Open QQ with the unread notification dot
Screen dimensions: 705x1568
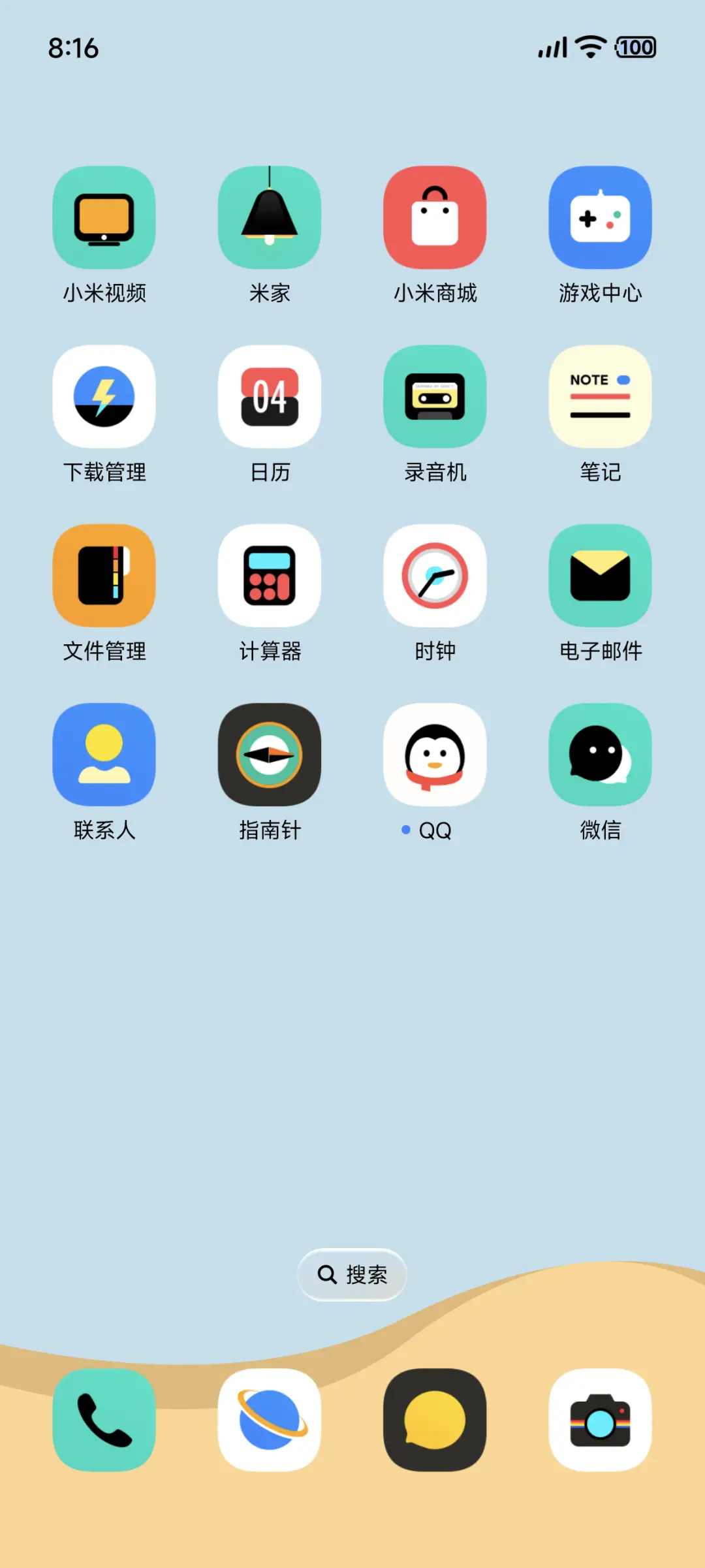[435, 754]
